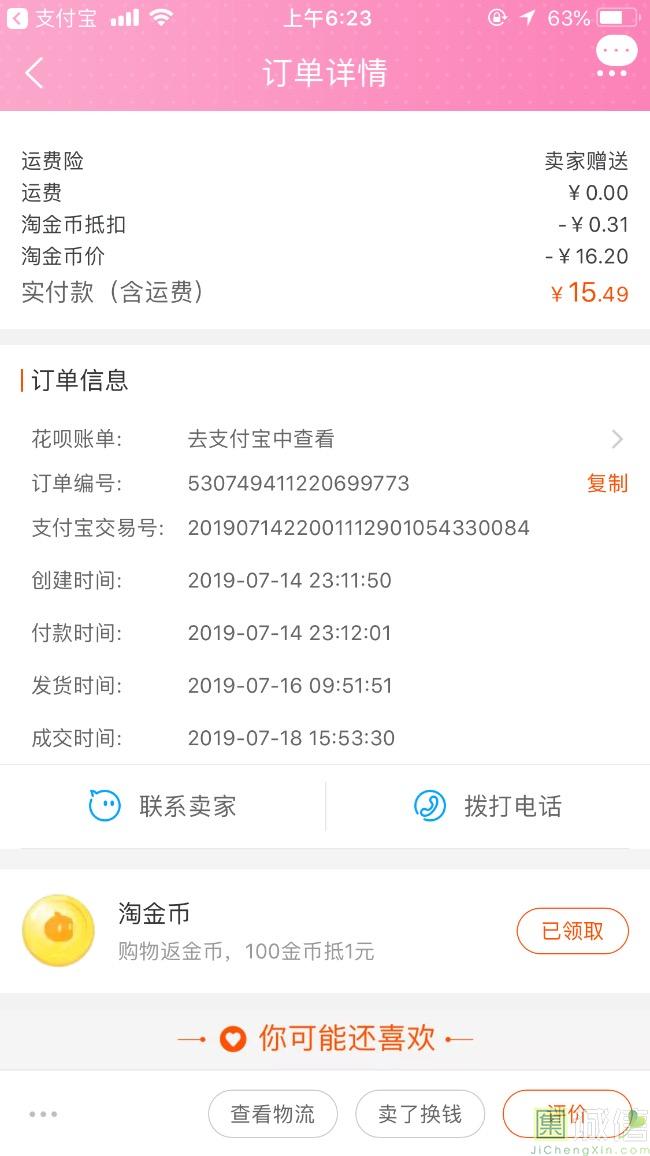Call the seller via 拨打电话
Viewport: 650px width, 1156px height.
488,806
